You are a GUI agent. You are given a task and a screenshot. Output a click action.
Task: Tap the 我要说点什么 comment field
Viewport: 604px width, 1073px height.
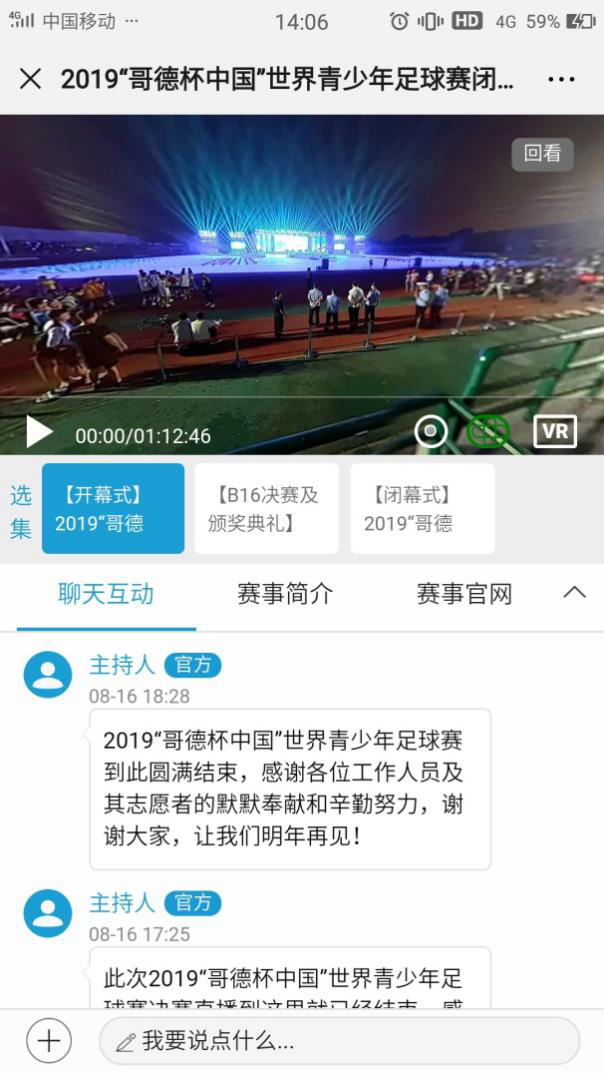coord(339,1041)
